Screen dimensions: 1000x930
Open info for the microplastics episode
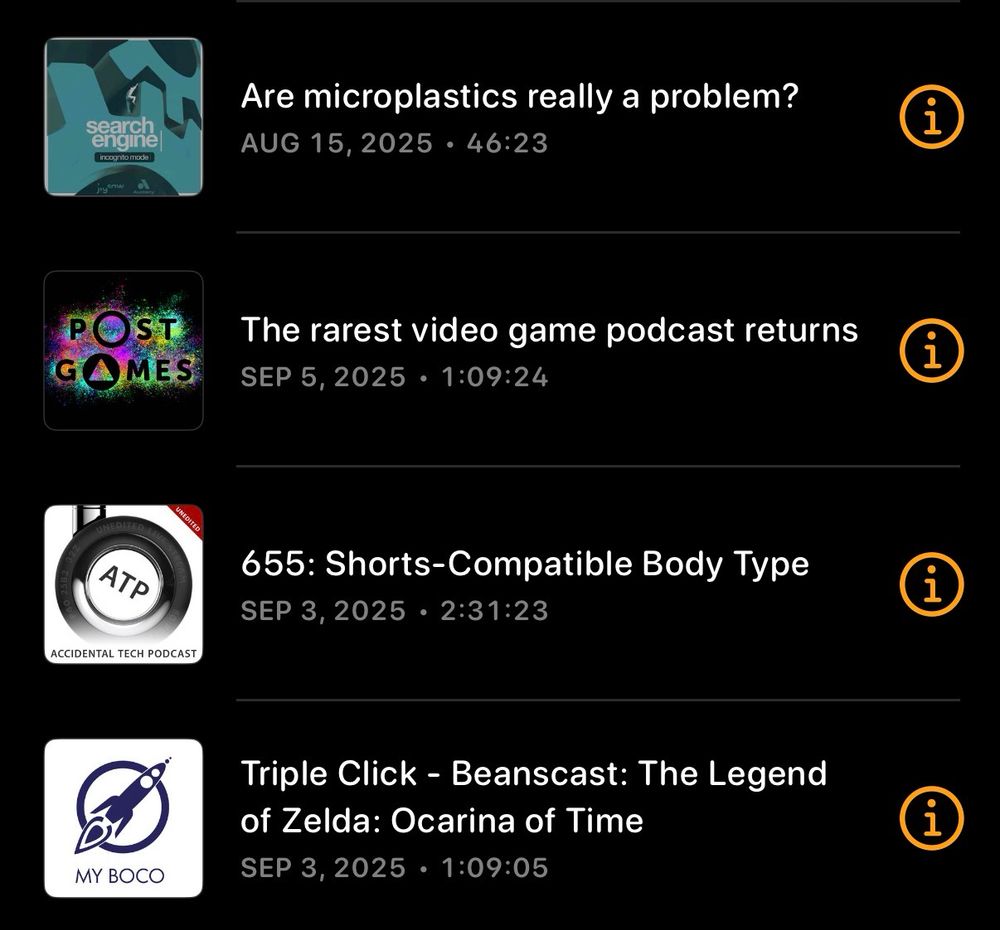931,117
